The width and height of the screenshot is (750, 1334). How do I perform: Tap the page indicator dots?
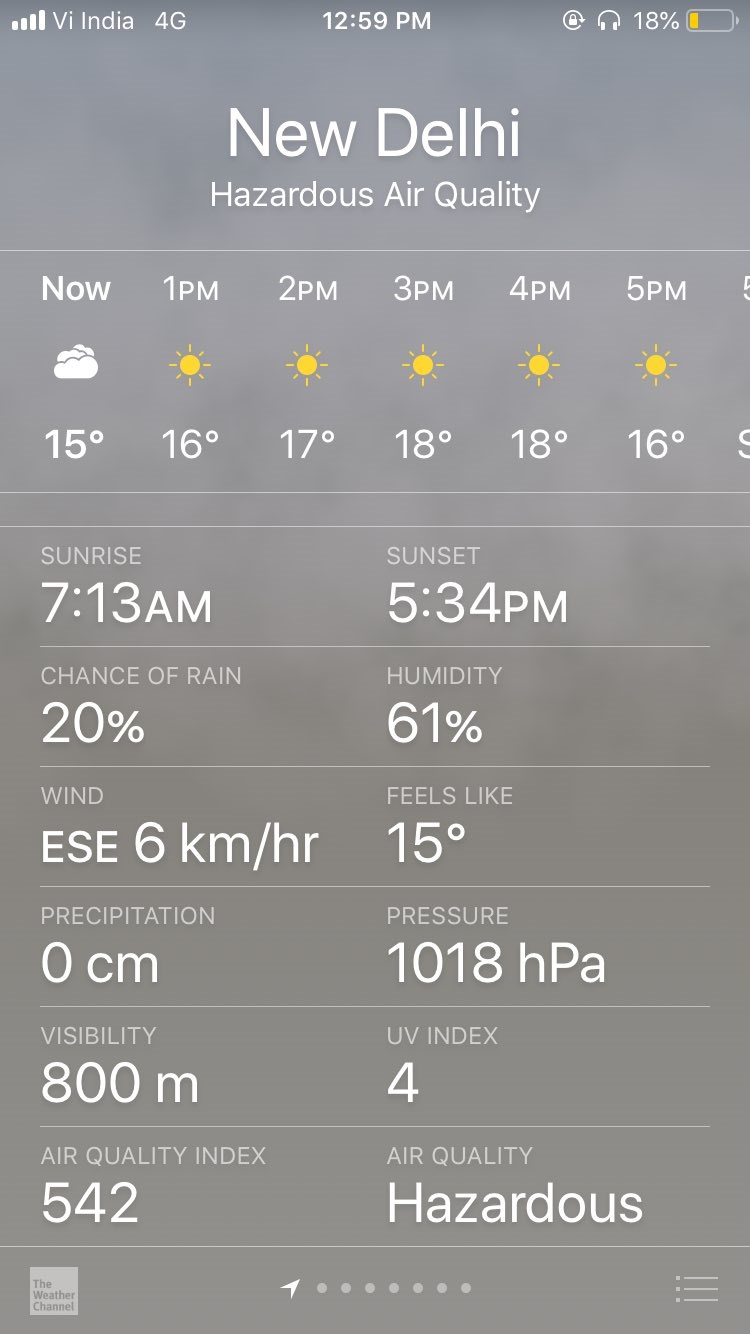(380, 1288)
